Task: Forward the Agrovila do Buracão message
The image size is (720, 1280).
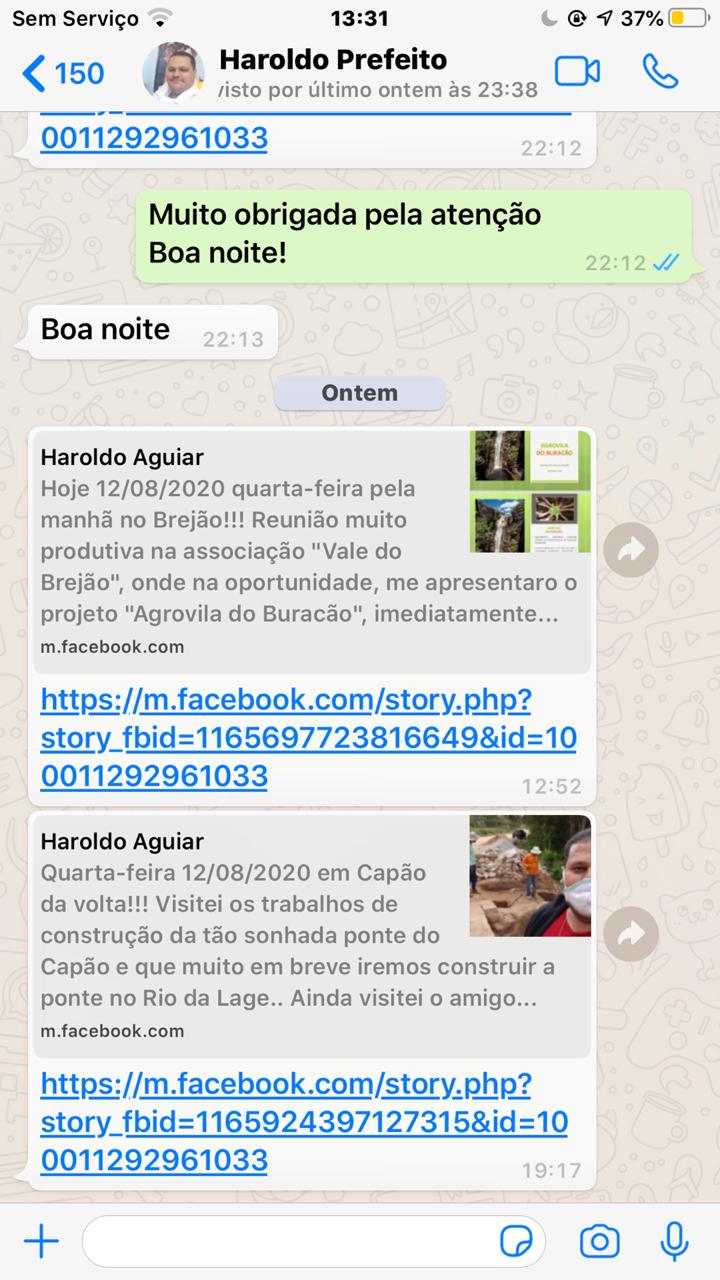Action: [631, 549]
